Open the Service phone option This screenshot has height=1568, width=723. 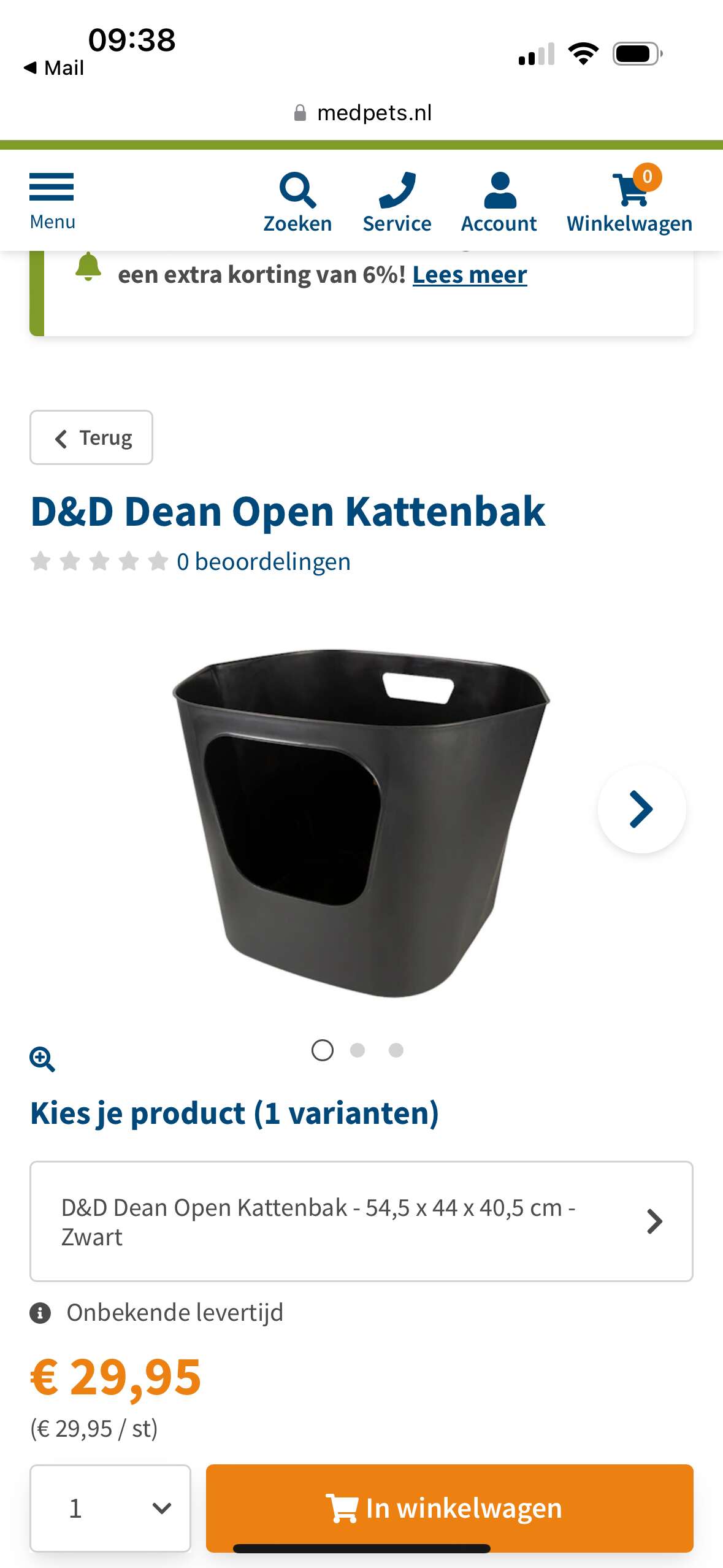click(x=397, y=202)
